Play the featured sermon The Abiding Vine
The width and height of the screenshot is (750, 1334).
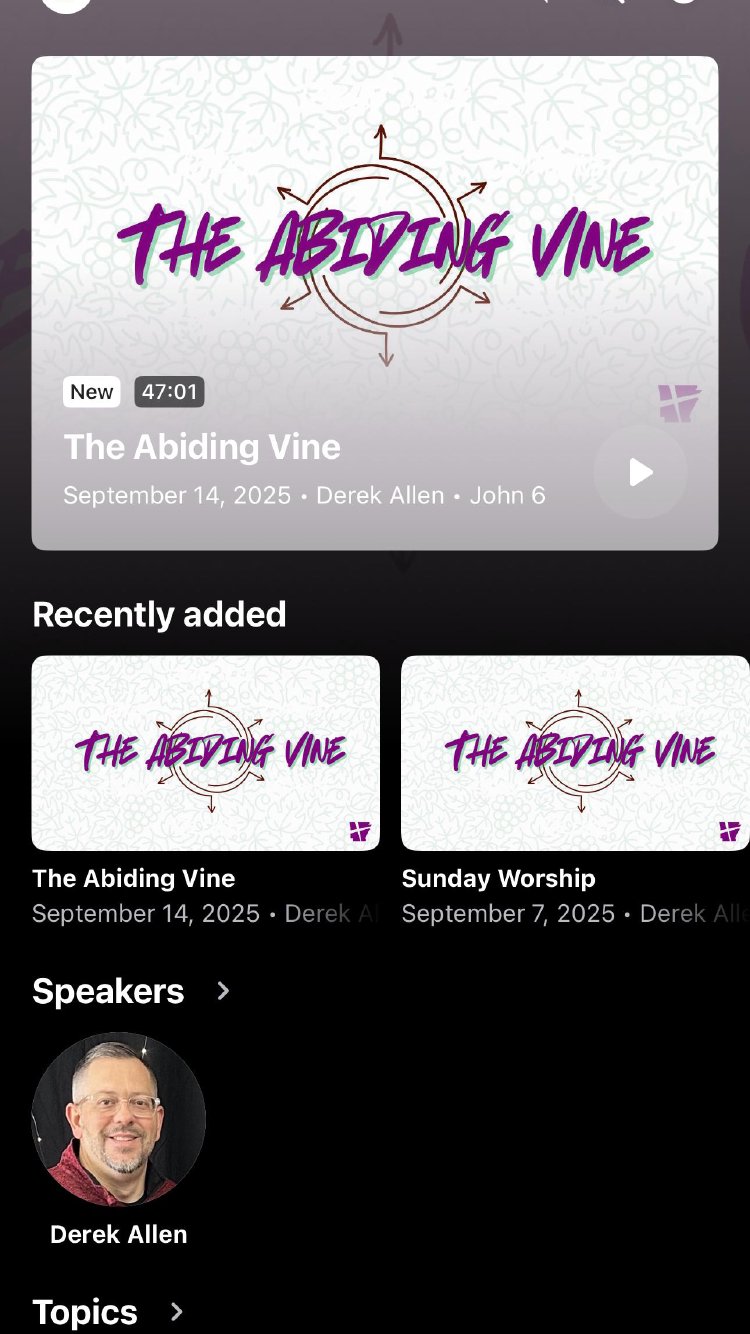coord(640,472)
